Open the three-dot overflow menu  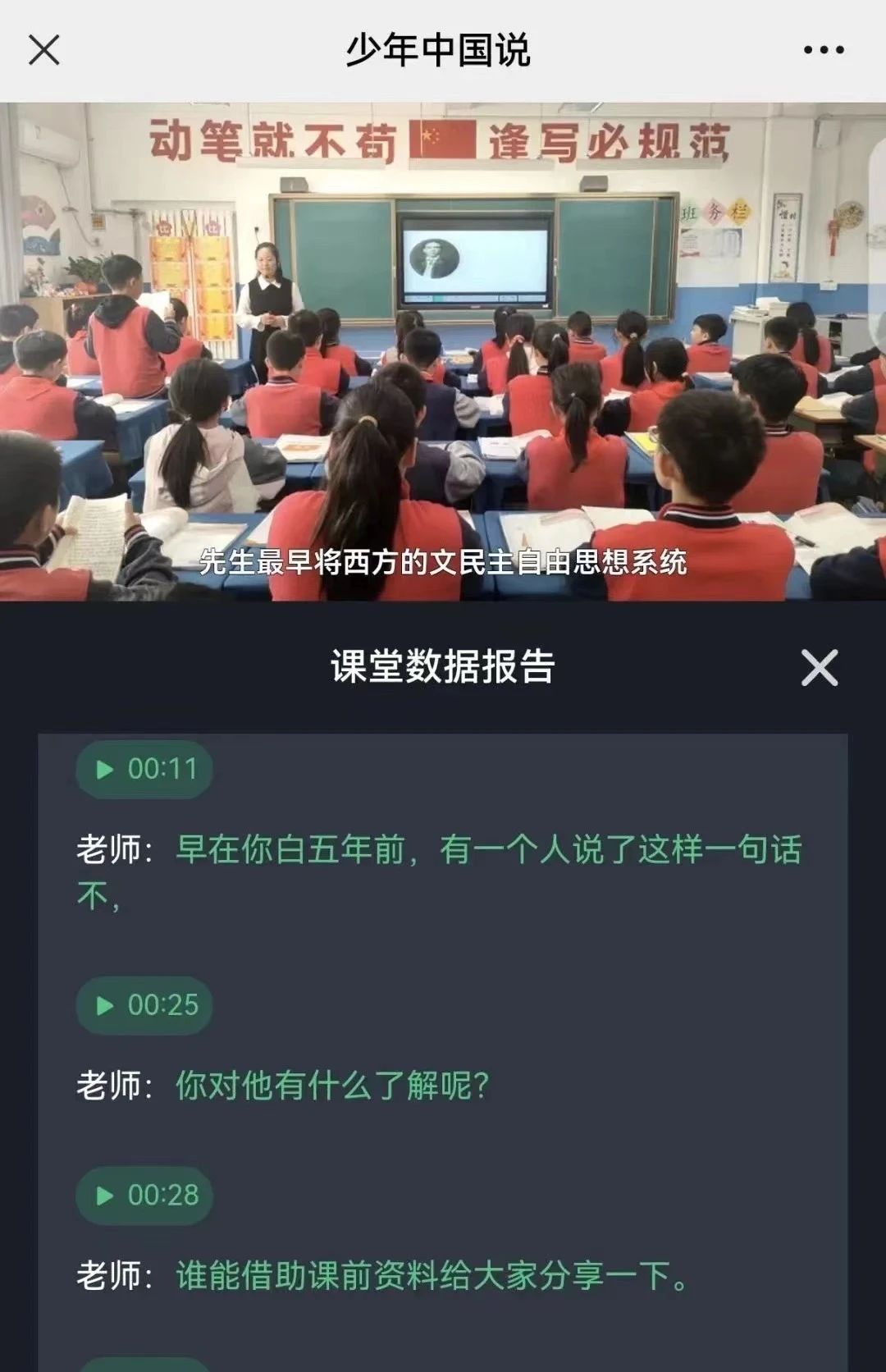823,50
